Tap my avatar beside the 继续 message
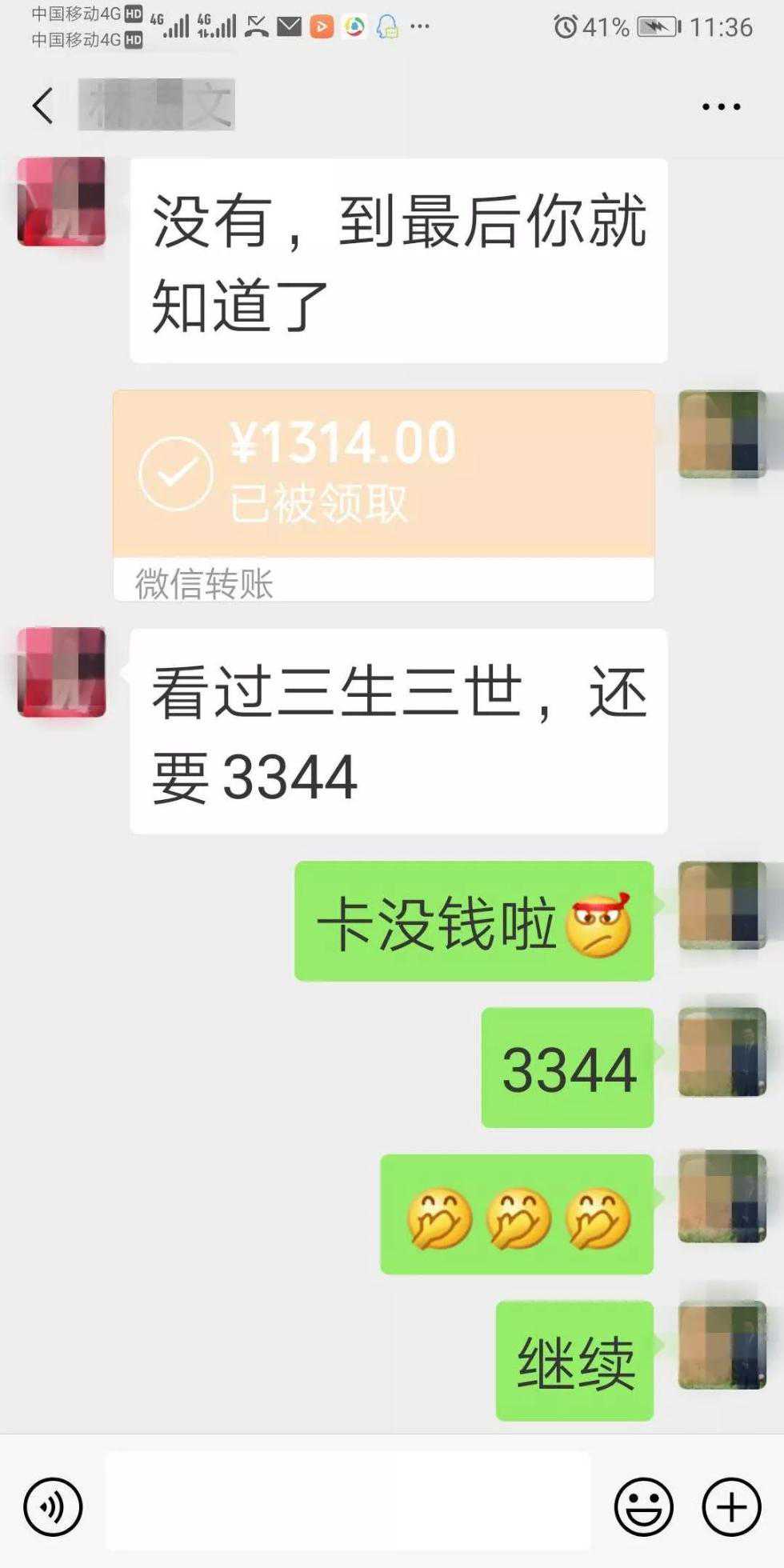This screenshot has height=1568, width=784. [722, 1346]
